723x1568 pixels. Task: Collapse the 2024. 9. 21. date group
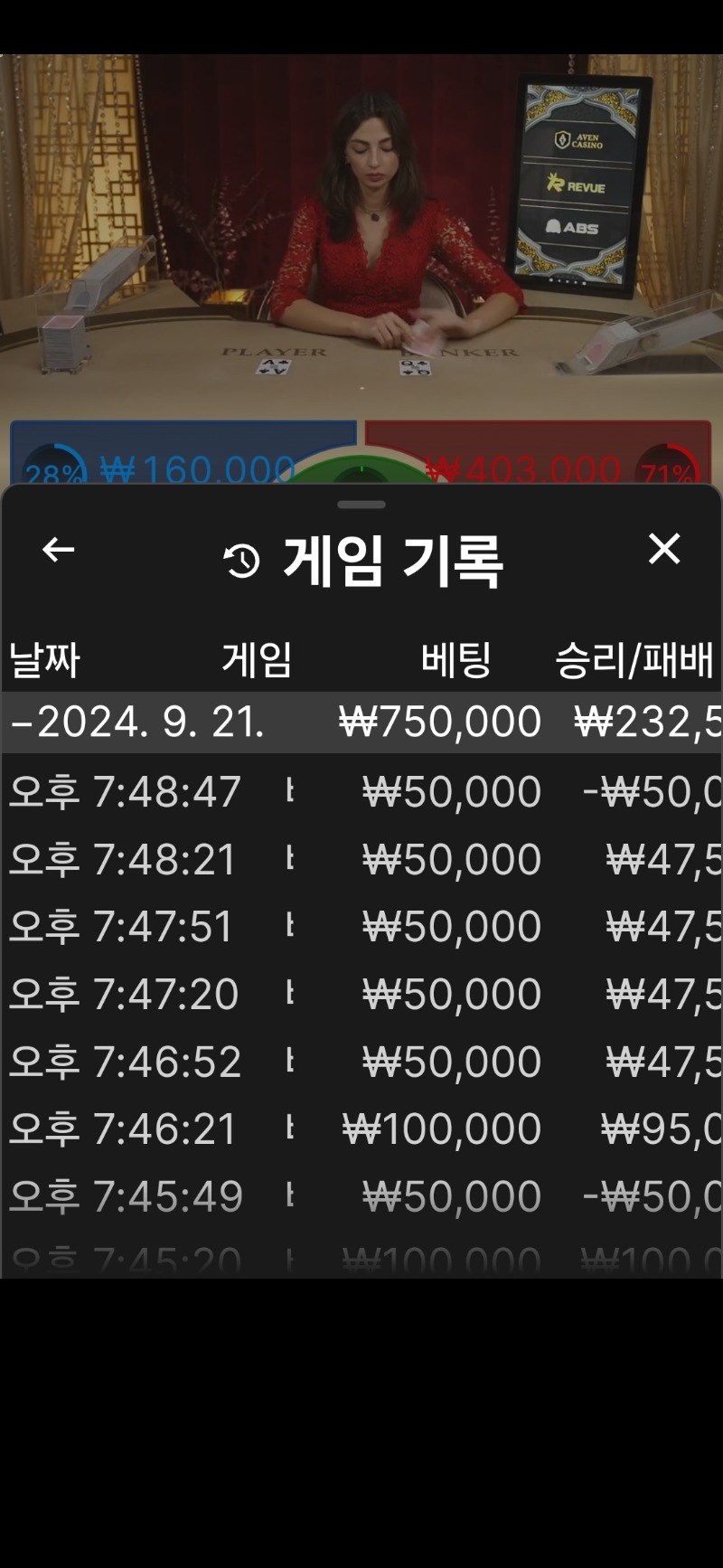361,723
